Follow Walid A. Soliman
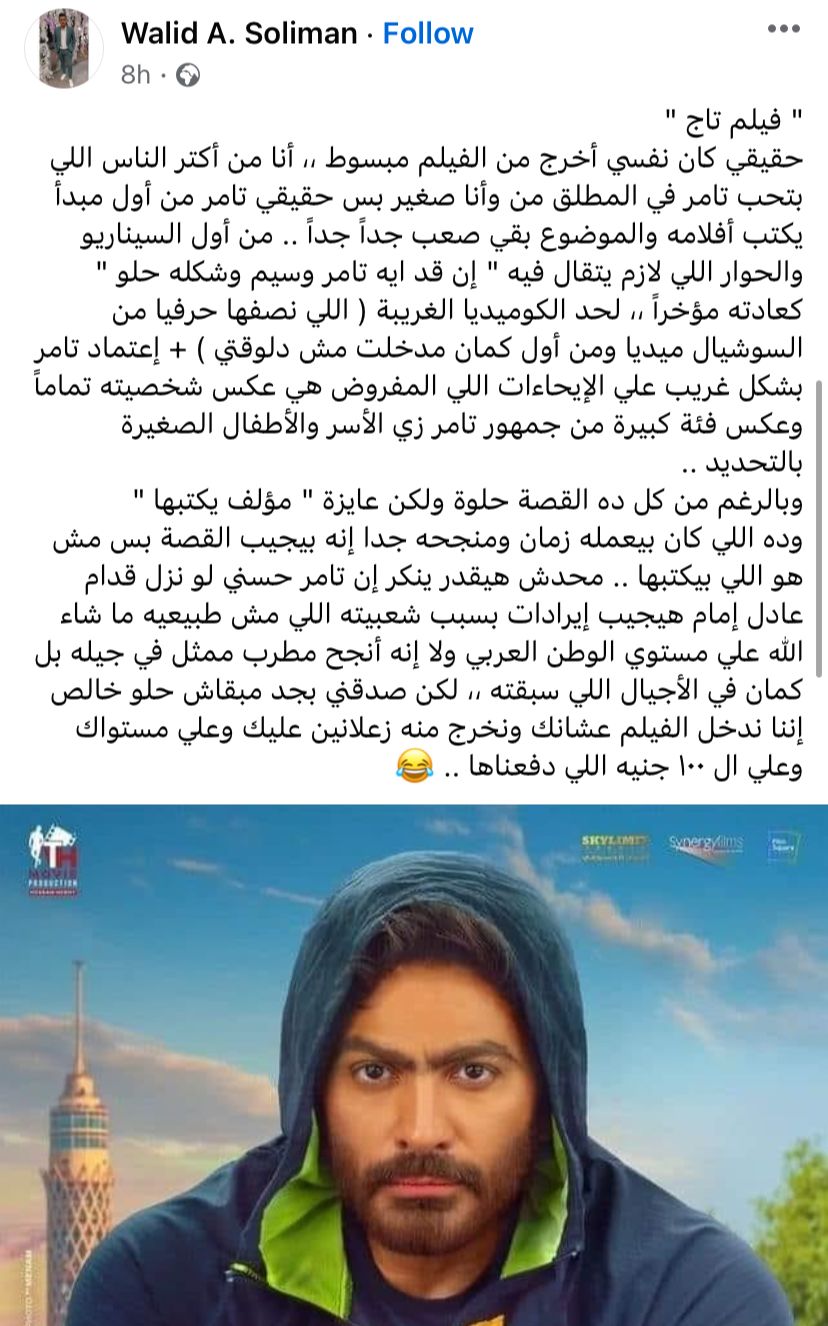828x1326 pixels. (428, 34)
